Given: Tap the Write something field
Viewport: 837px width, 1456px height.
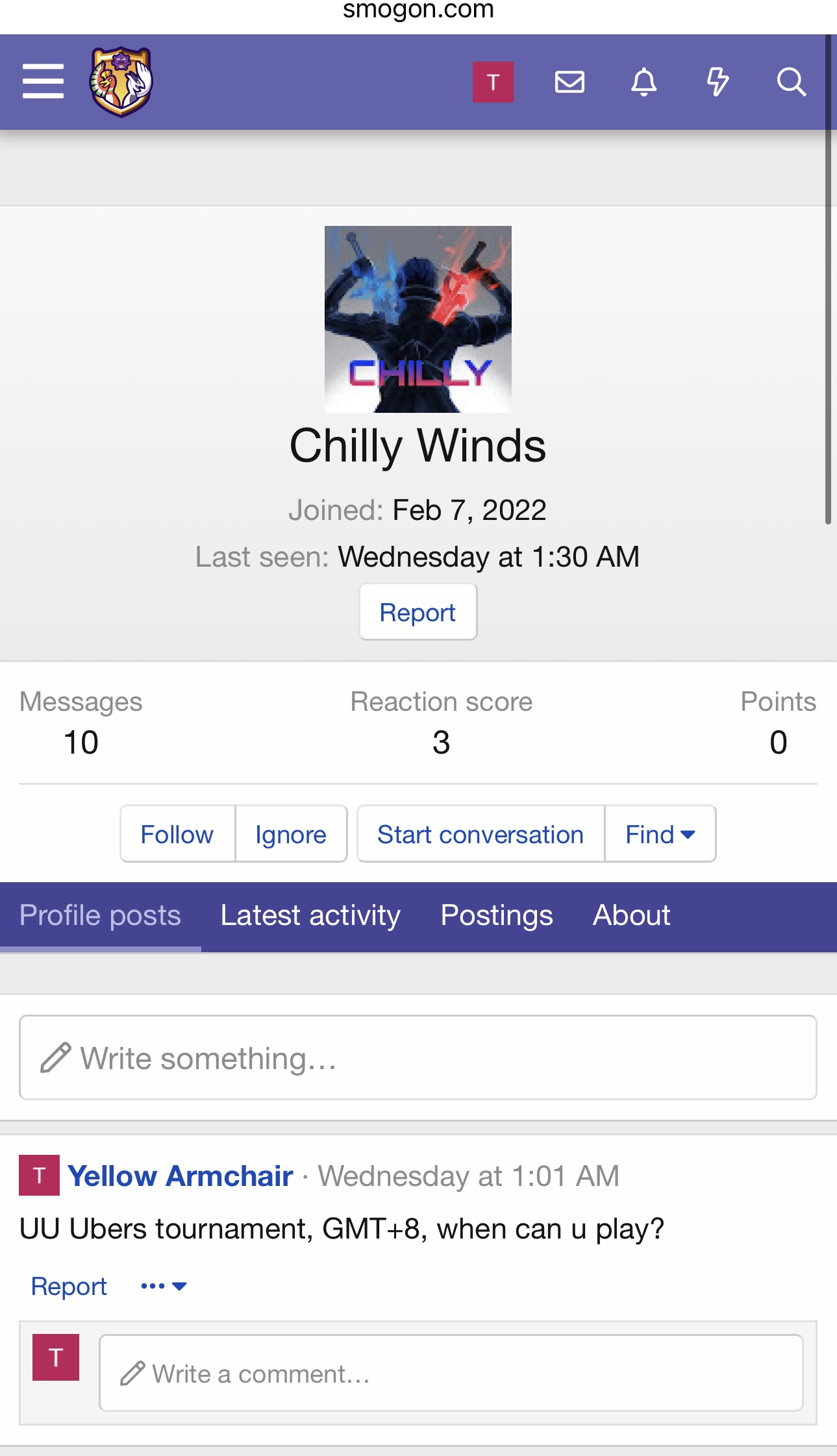Looking at the screenshot, I should coord(418,1057).
